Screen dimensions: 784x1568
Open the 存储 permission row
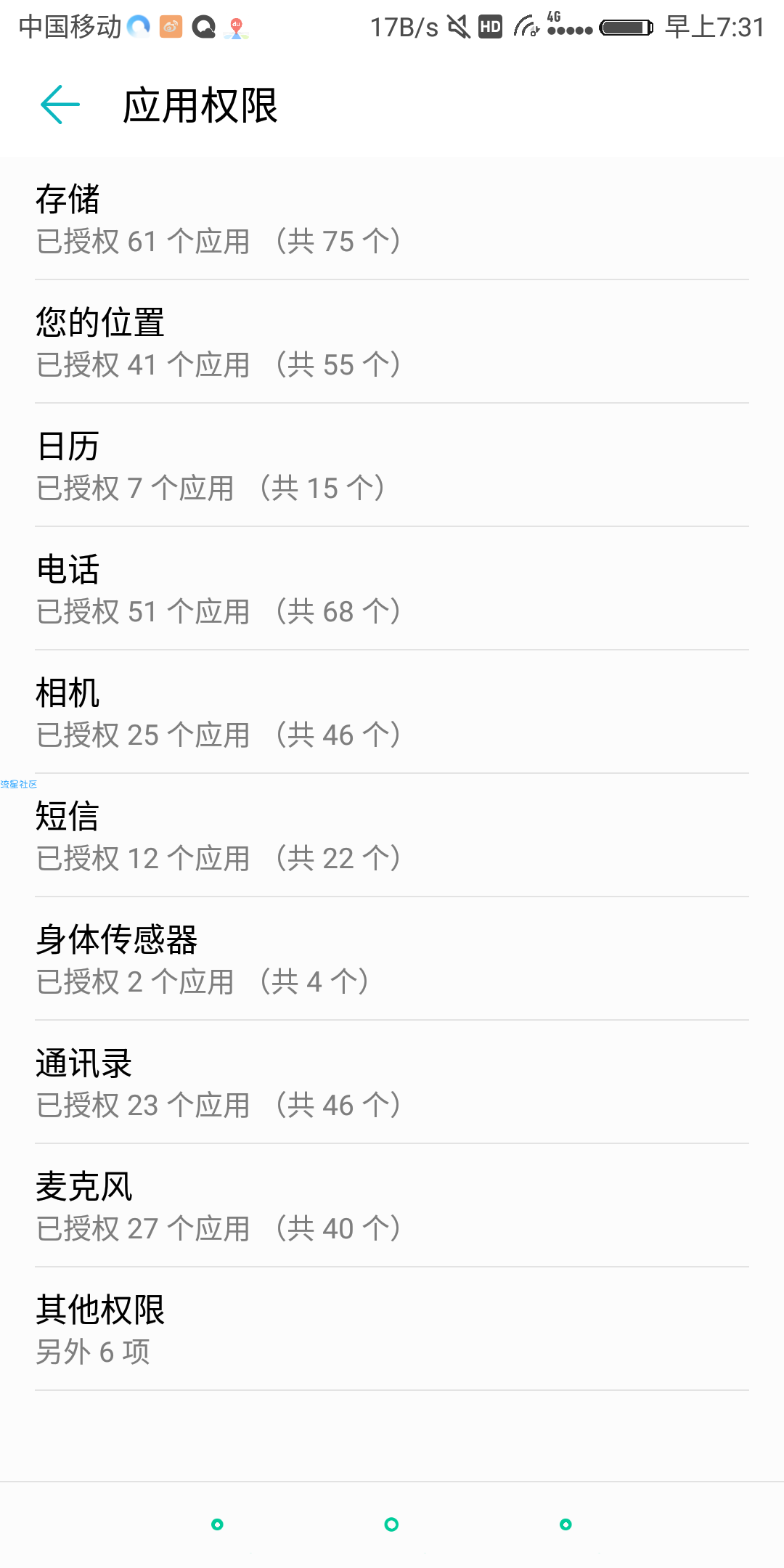[x=392, y=219]
